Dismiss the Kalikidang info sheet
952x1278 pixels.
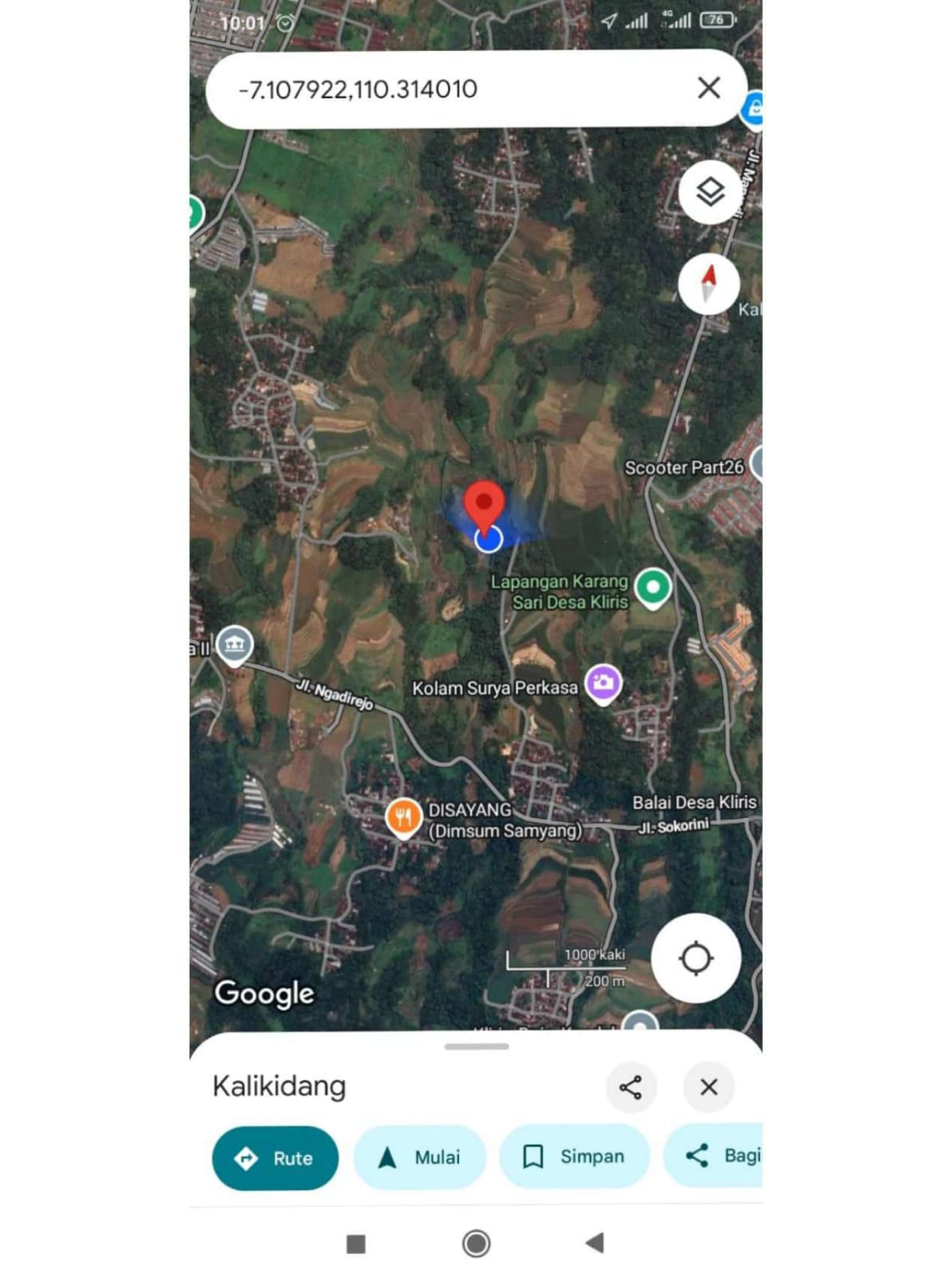[x=708, y=1086]
